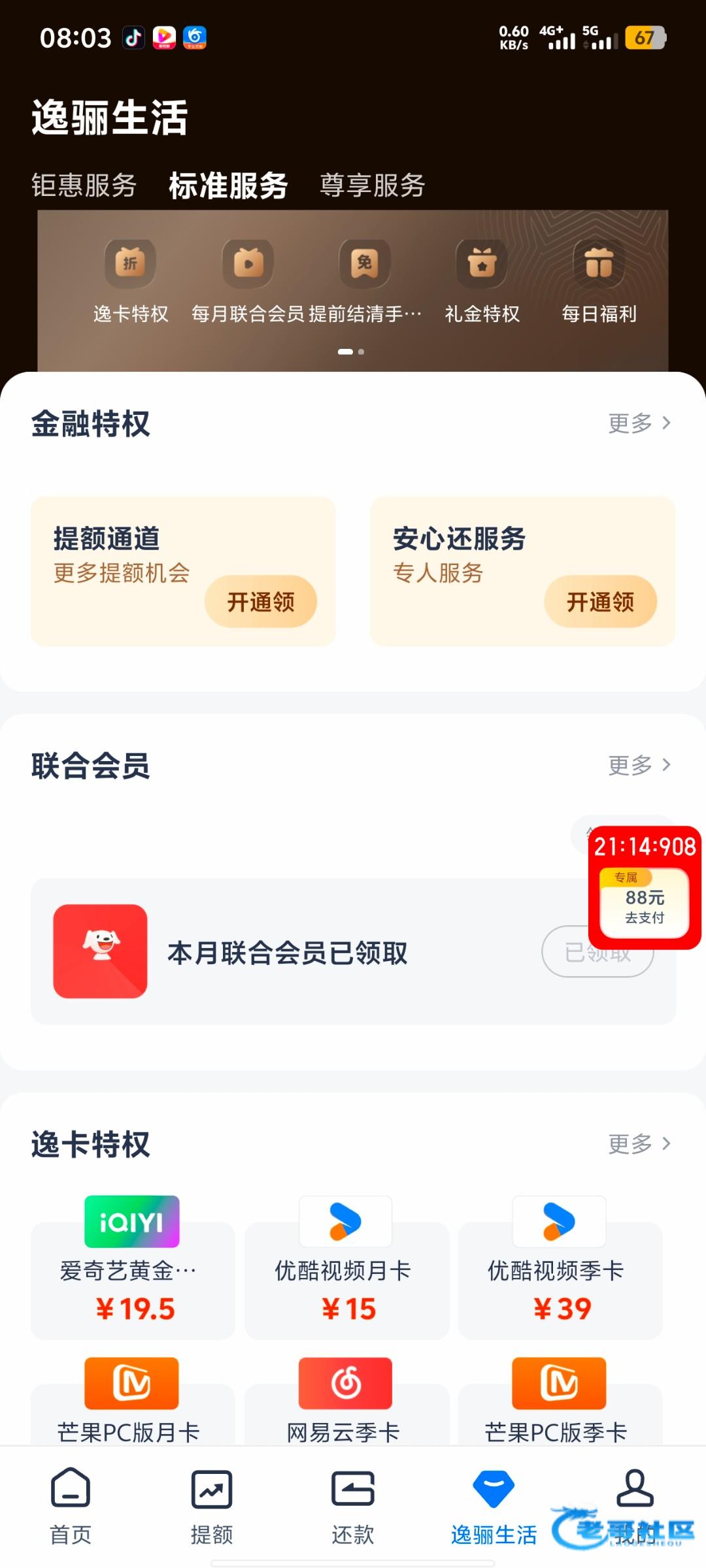View more under 金融特权
This screenshot has width=706, height=1568.
pyautogui.click(x=639, y=423)
